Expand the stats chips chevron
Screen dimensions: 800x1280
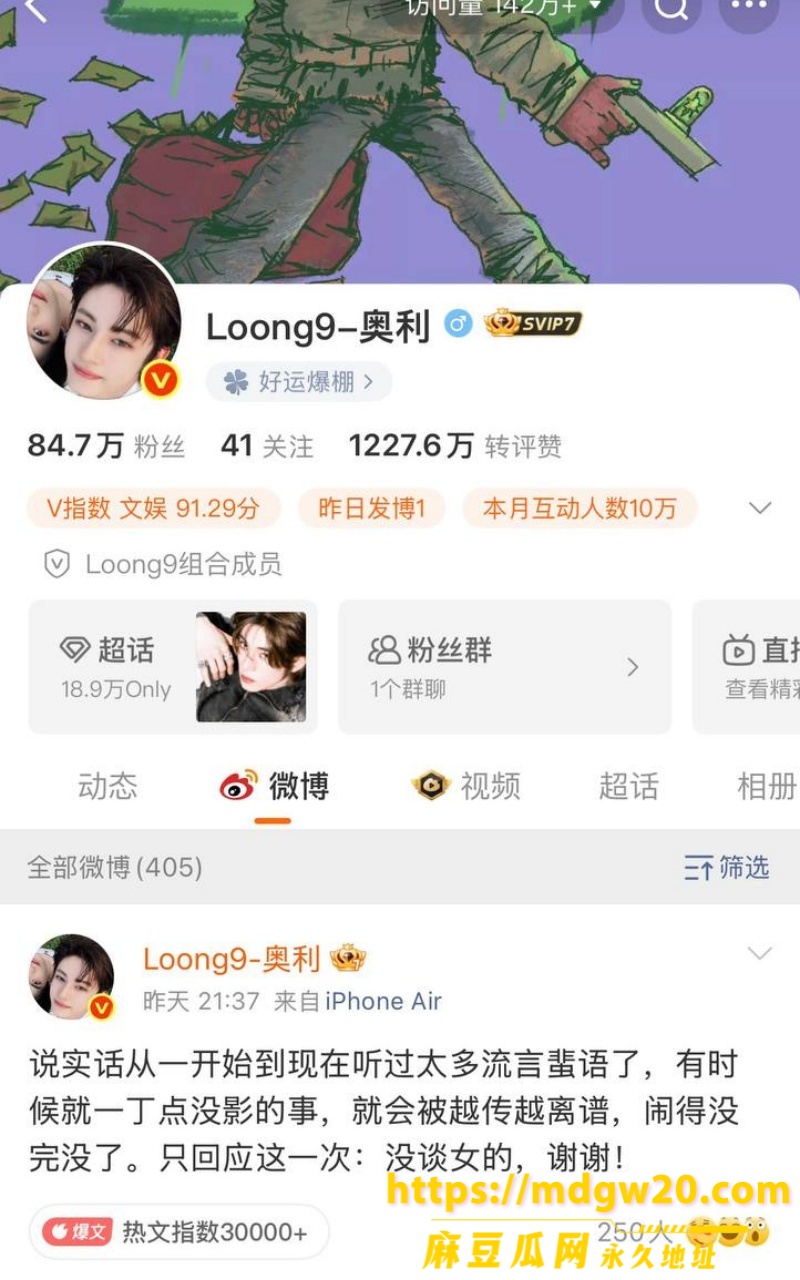[760, 508]
